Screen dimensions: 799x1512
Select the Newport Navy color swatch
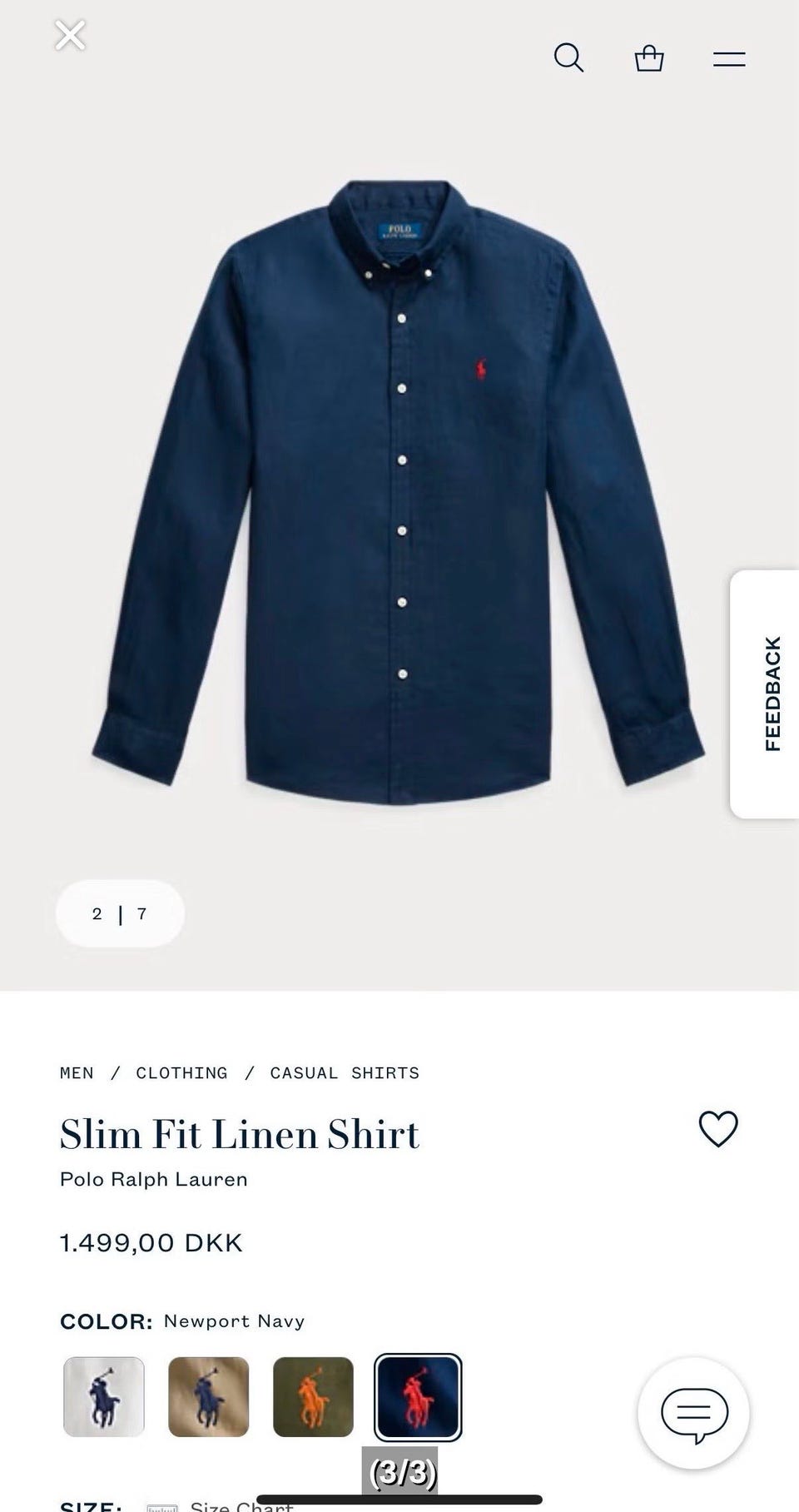pos(418,1397)
